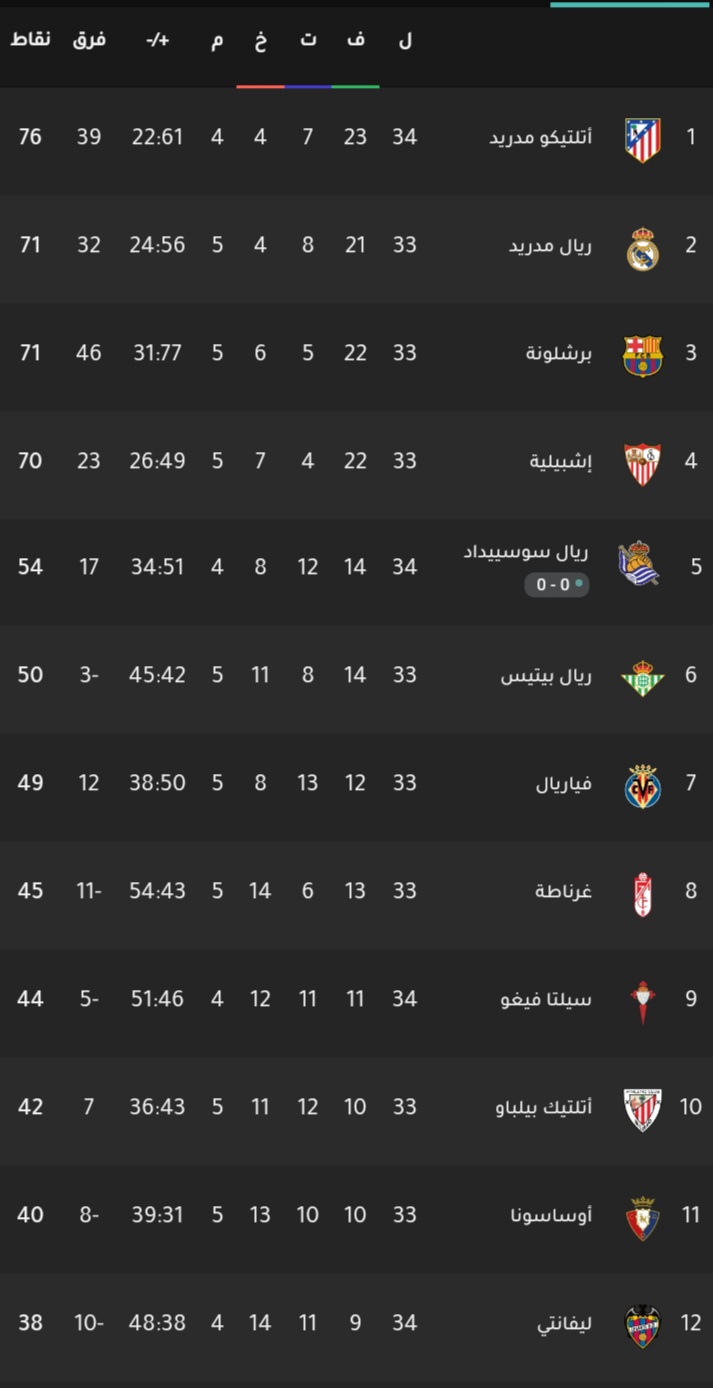713x1388 pixels.
Task: Open the أتلتيكو مدريد team row
Action: 356,139
